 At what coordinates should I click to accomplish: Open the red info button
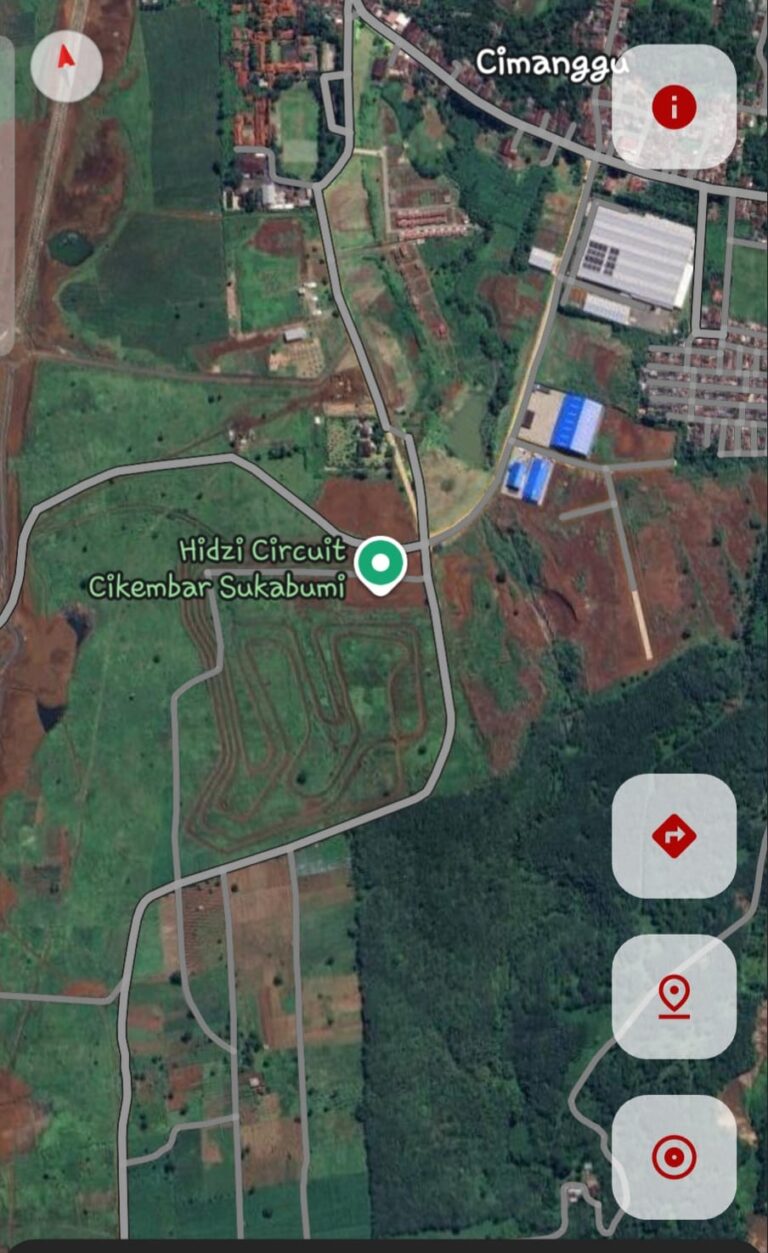673,106
